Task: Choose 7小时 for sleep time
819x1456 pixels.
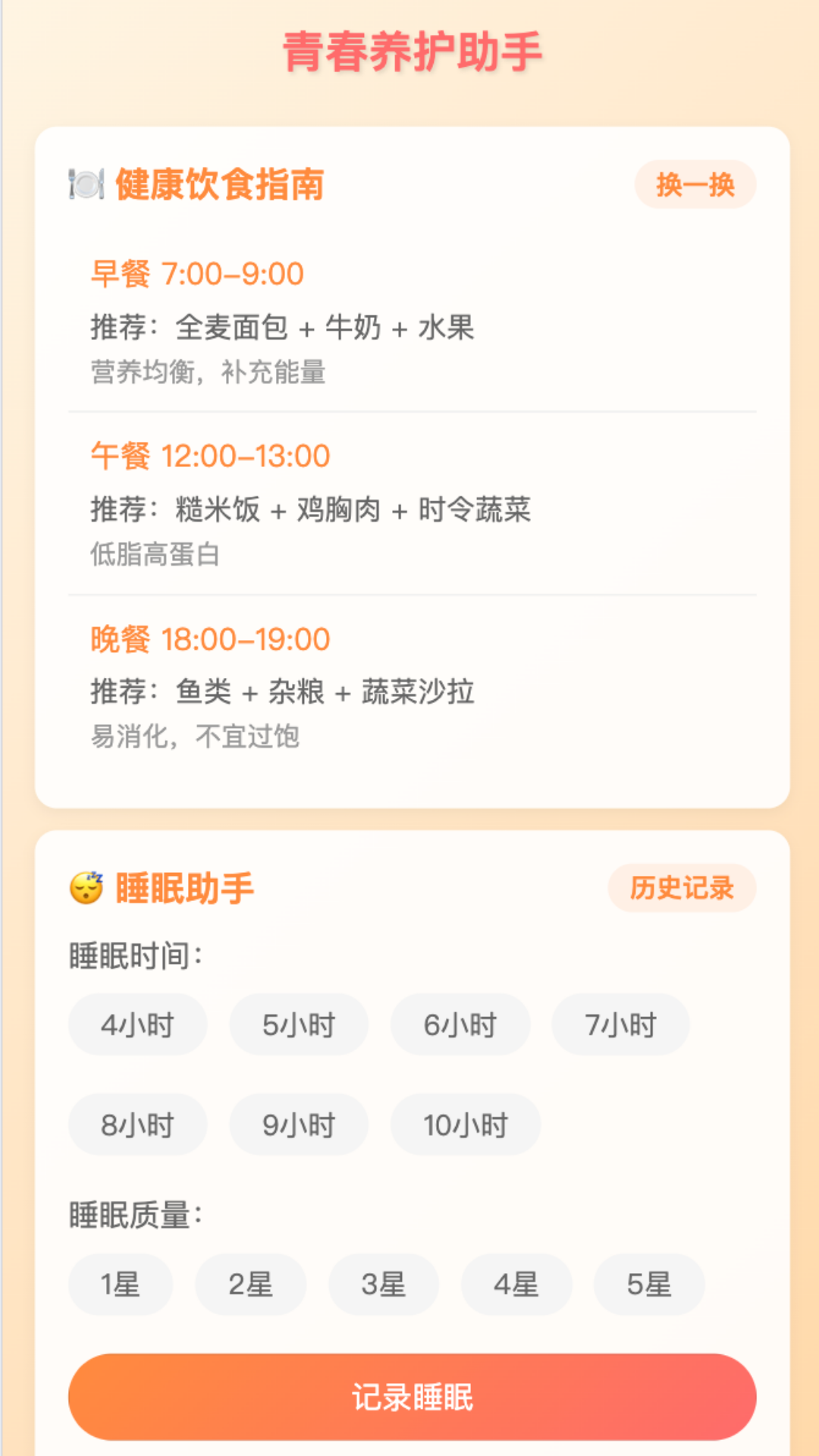Action: pos(621,1025)
